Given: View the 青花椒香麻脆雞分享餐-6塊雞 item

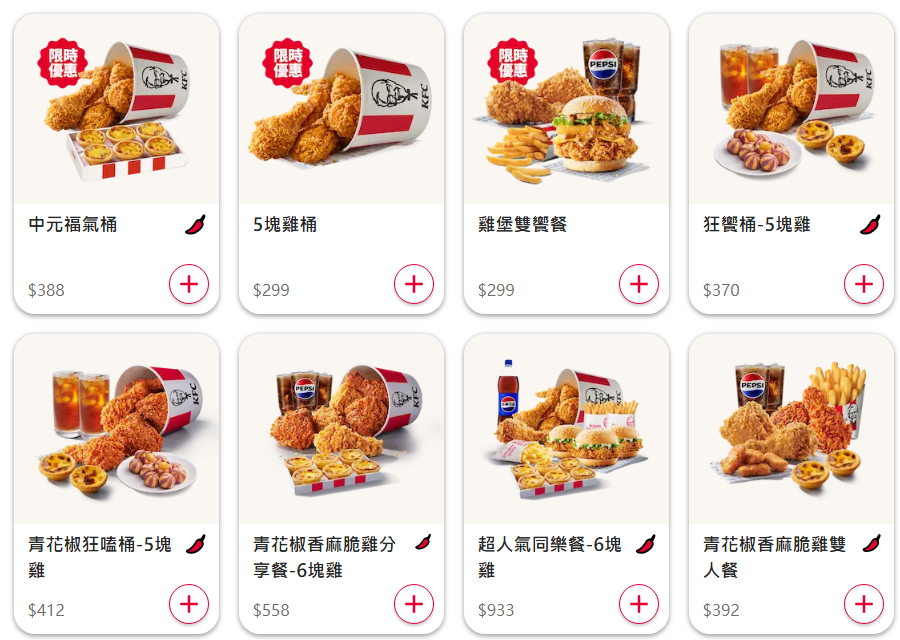Looking at the screenshot, I should click(x=341, y=430).
